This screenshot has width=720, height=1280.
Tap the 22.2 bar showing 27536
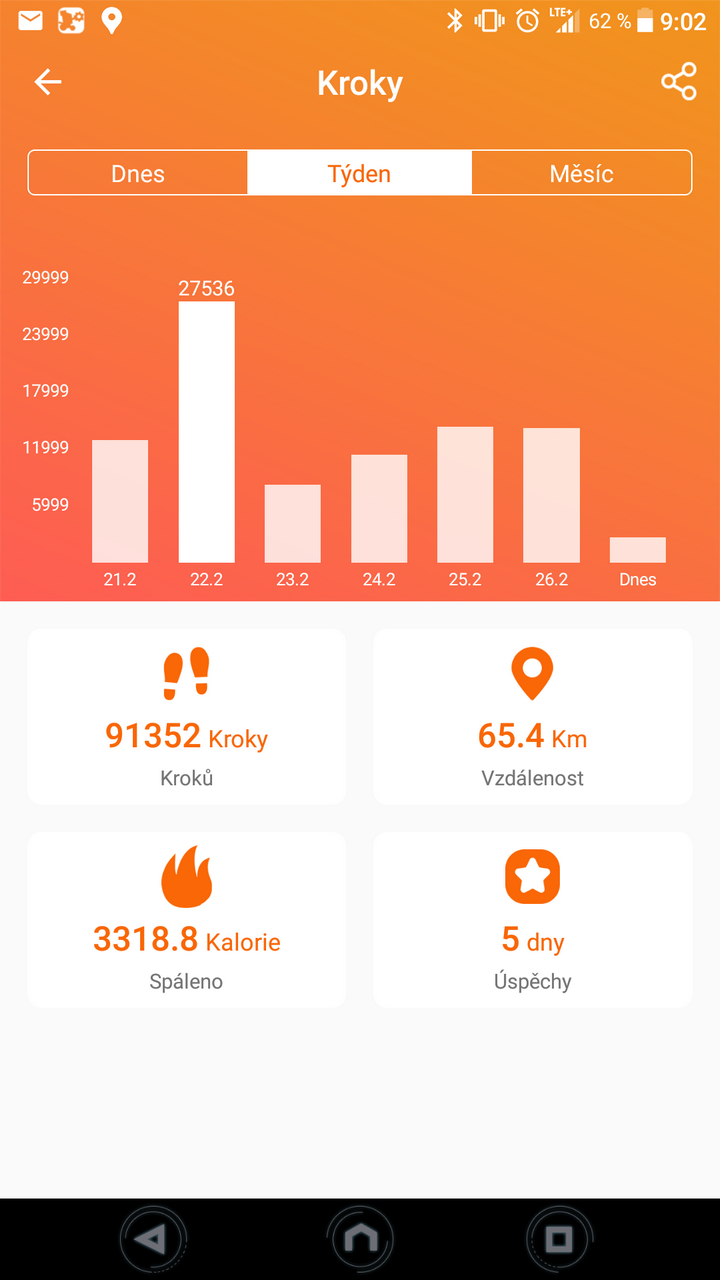tap(207, 432)
